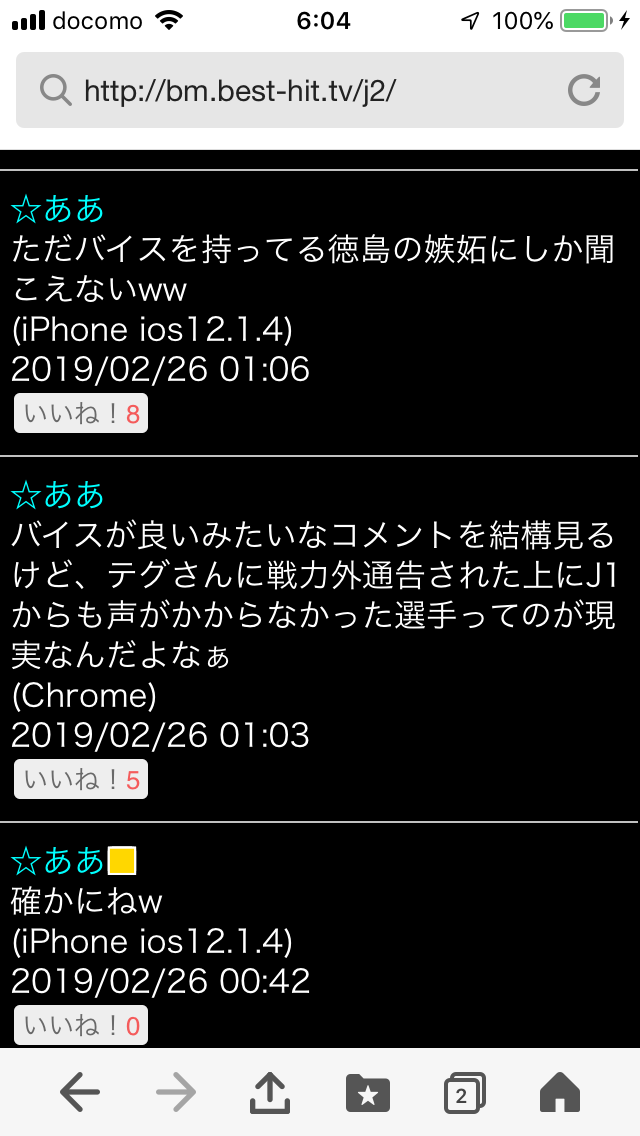
Task: Reload the current page
Action: [x=583, y=91]
